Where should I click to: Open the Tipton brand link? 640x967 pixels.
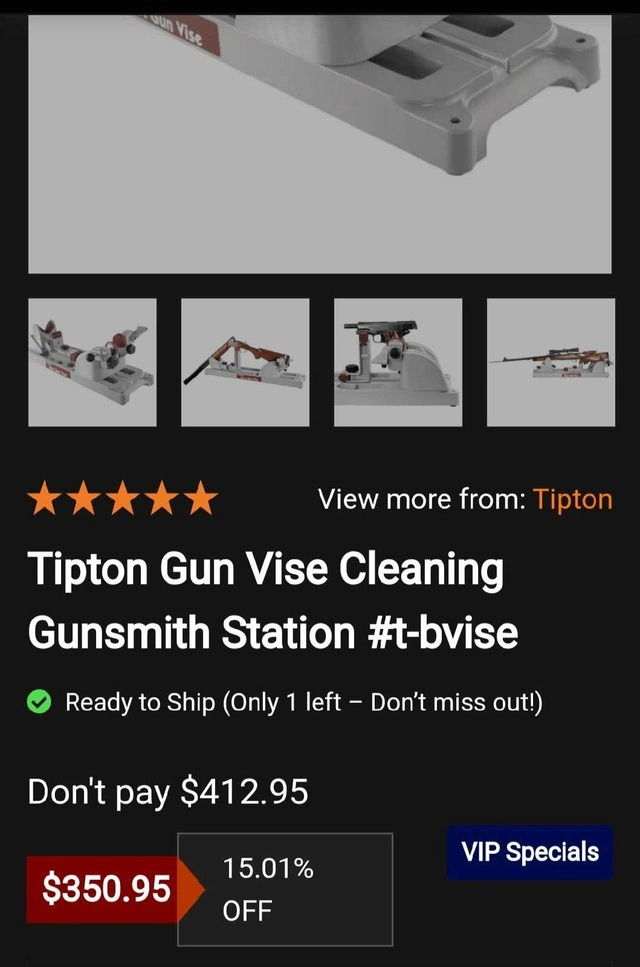coord(572,499)
